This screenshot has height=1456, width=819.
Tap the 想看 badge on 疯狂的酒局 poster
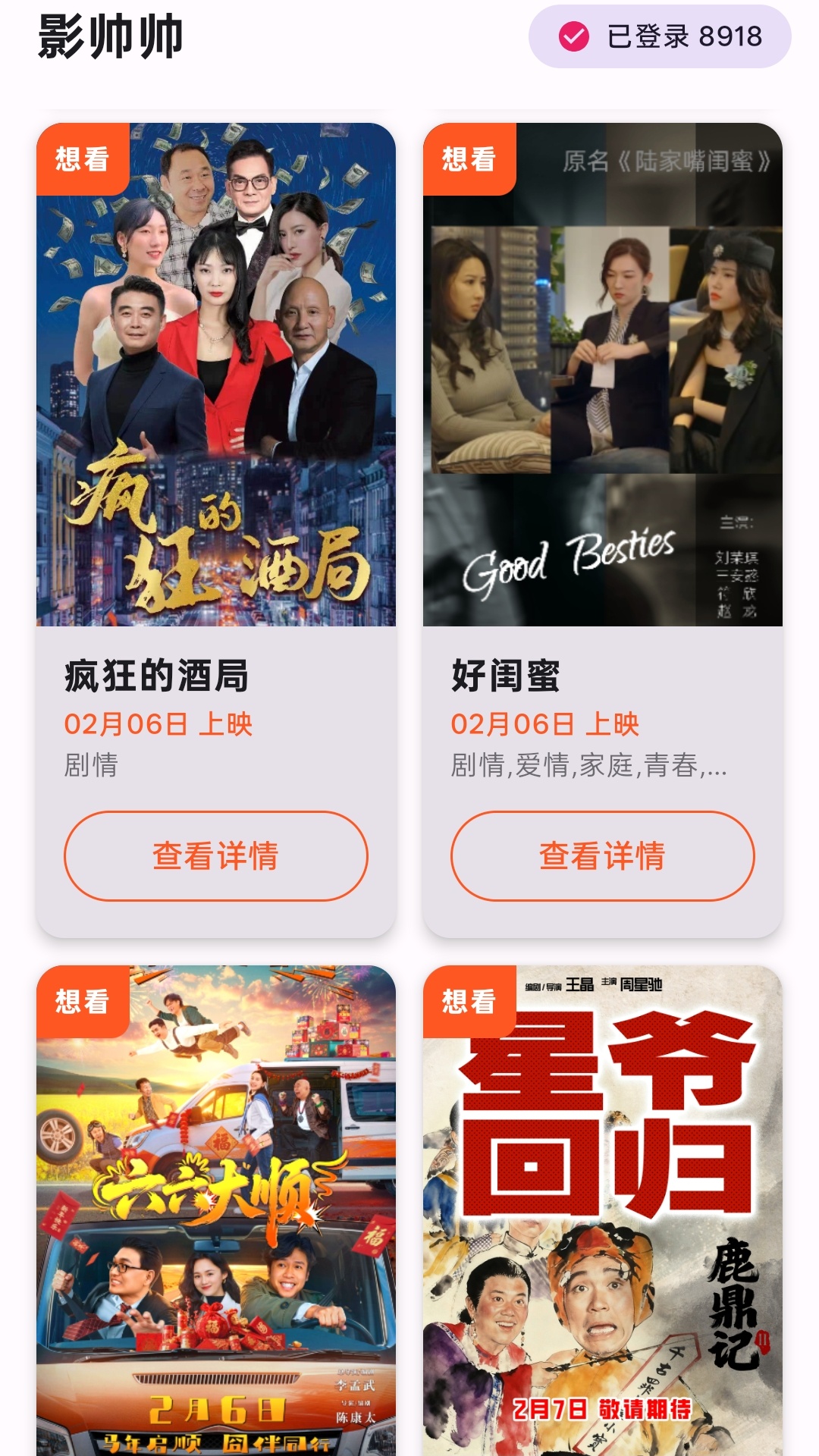80,159
